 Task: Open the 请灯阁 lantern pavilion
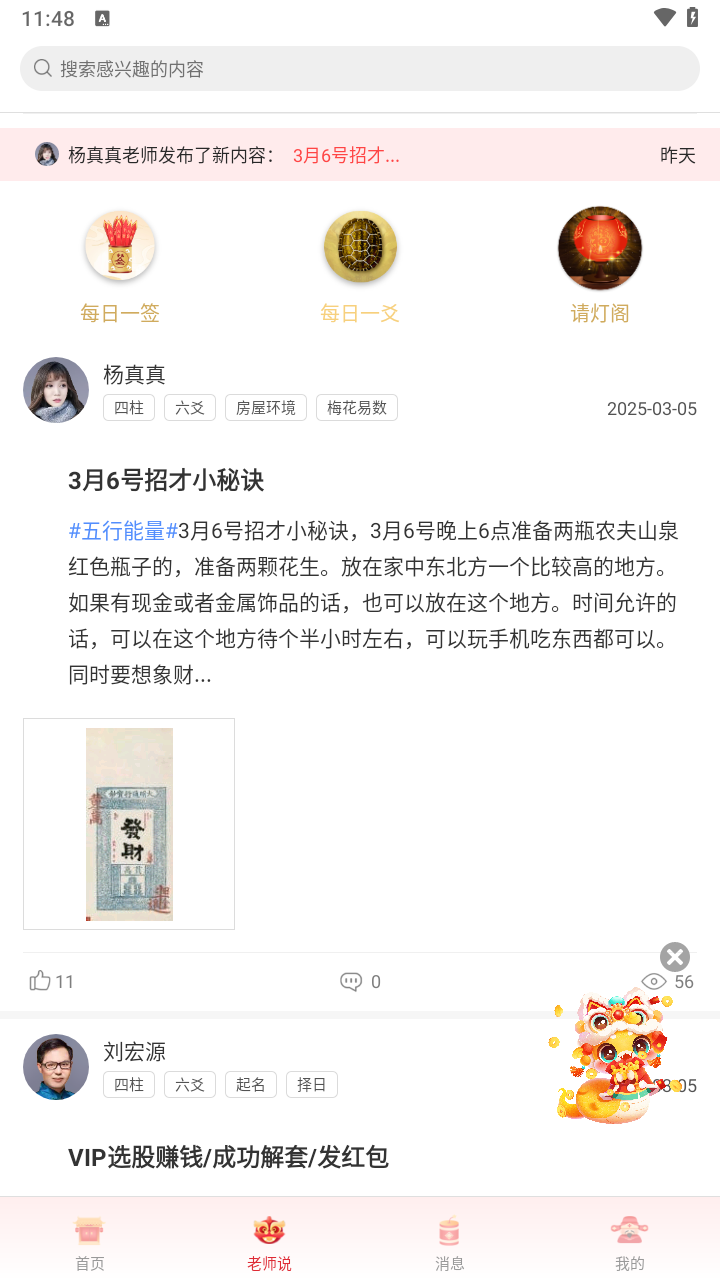click(599, 247)
